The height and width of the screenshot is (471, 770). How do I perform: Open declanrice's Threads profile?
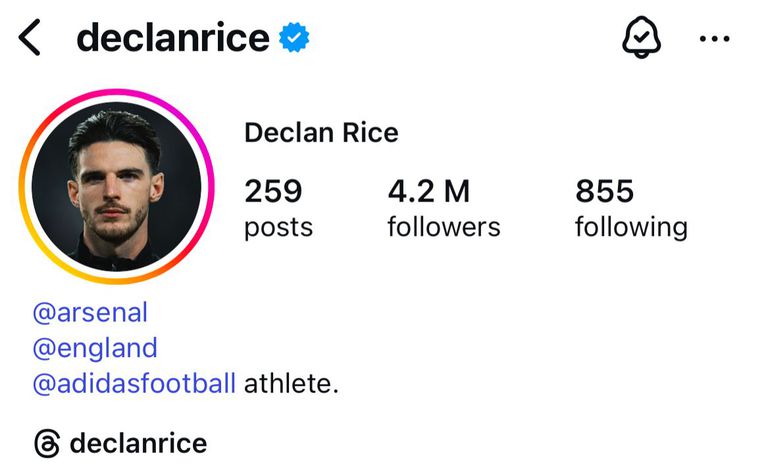tap(120, 443)
